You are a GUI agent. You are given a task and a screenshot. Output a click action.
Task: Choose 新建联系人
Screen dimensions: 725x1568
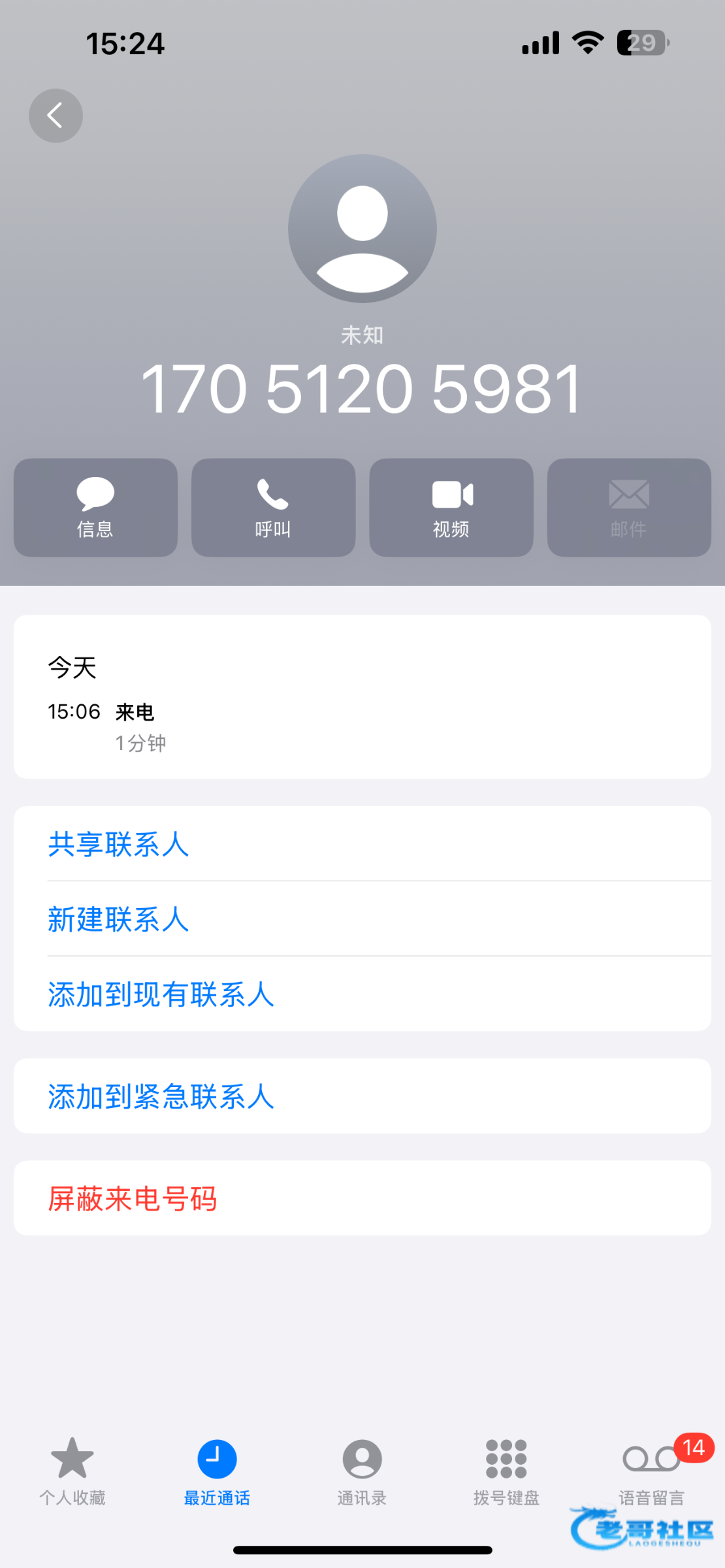point(362,919)
